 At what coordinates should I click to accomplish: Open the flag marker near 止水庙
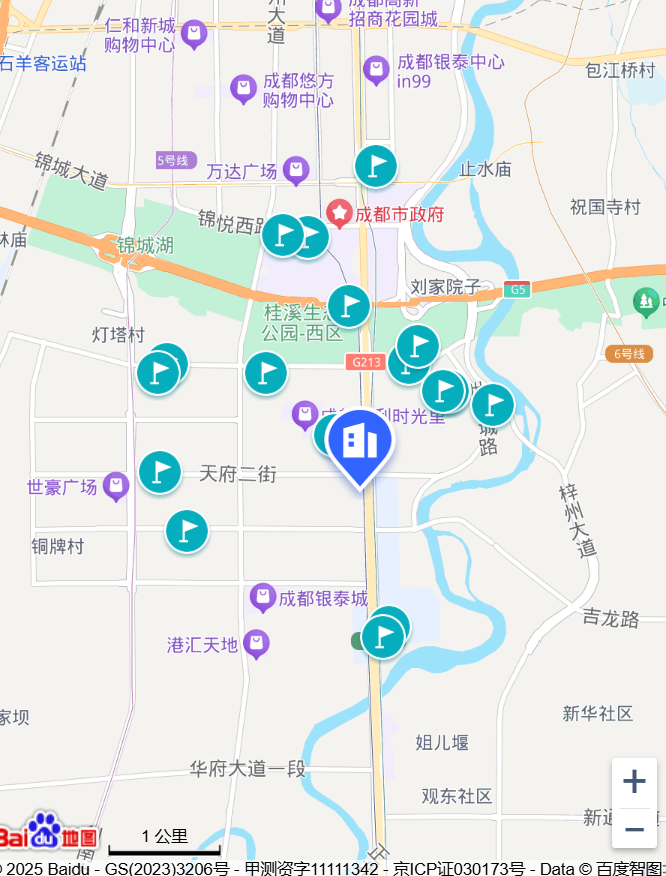(x=376, y=166)
